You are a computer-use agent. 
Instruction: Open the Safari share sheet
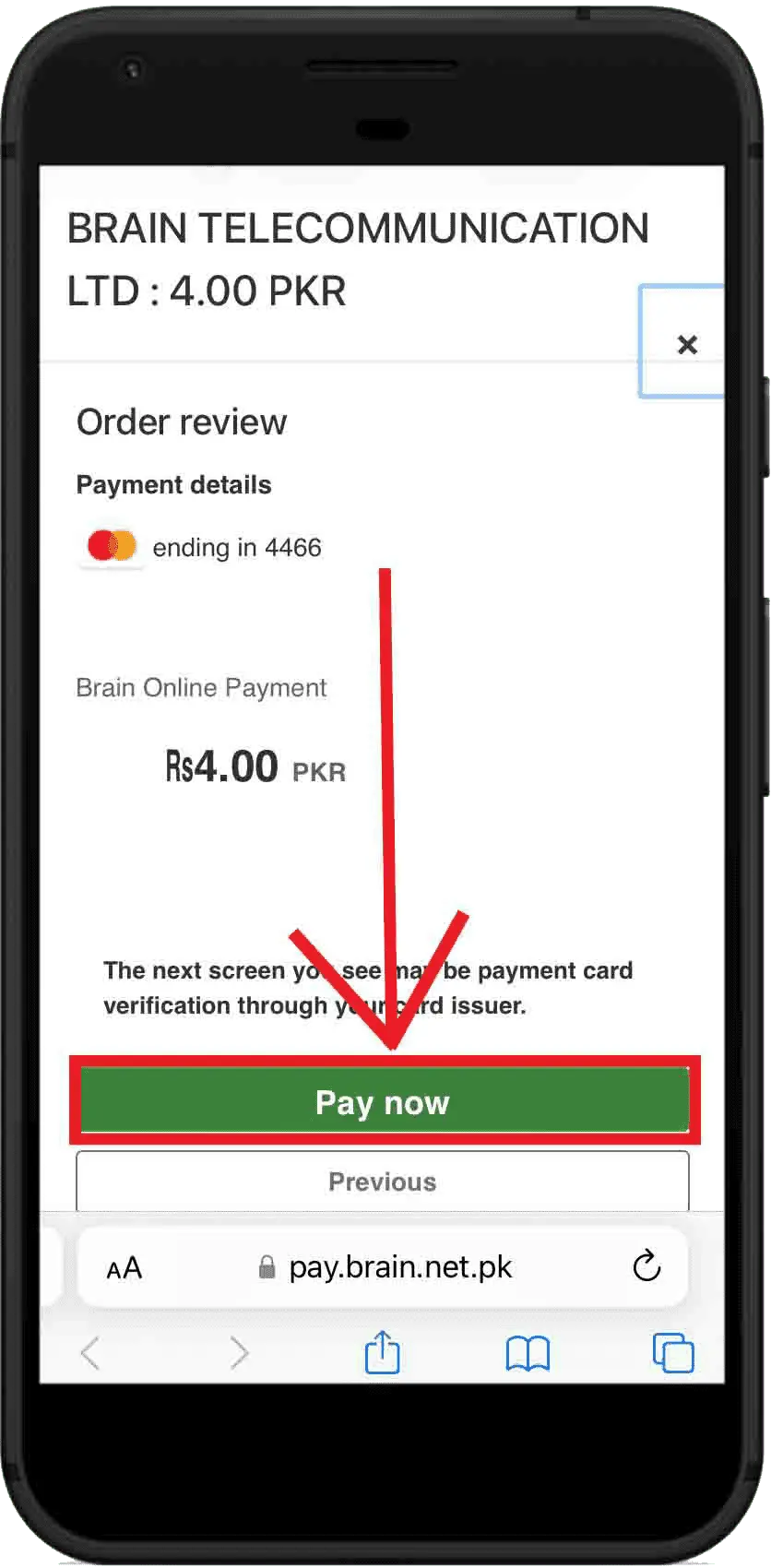[x=382, y=1353]
